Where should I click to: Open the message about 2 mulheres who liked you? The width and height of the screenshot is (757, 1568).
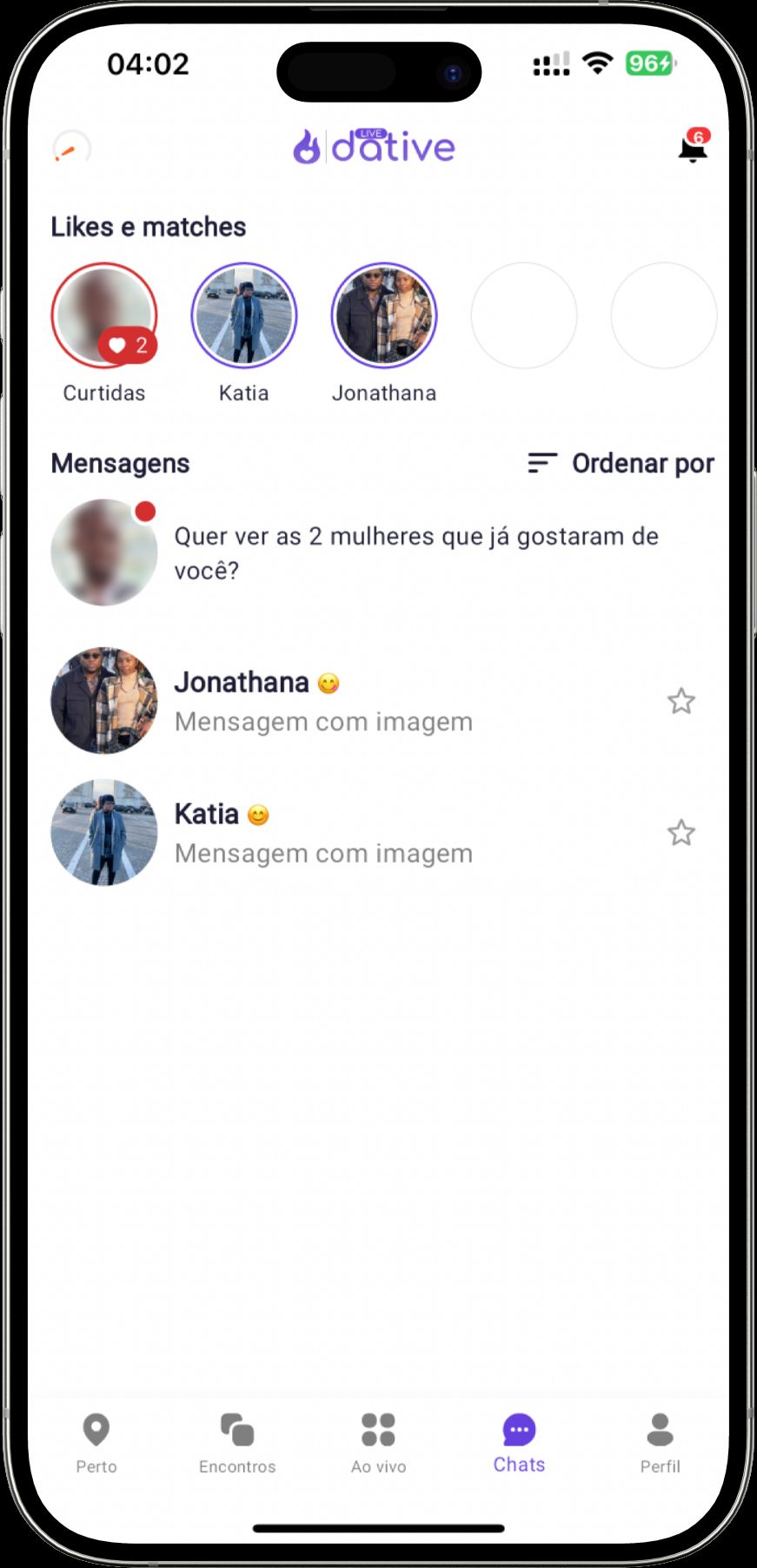[x=415, y=553]
